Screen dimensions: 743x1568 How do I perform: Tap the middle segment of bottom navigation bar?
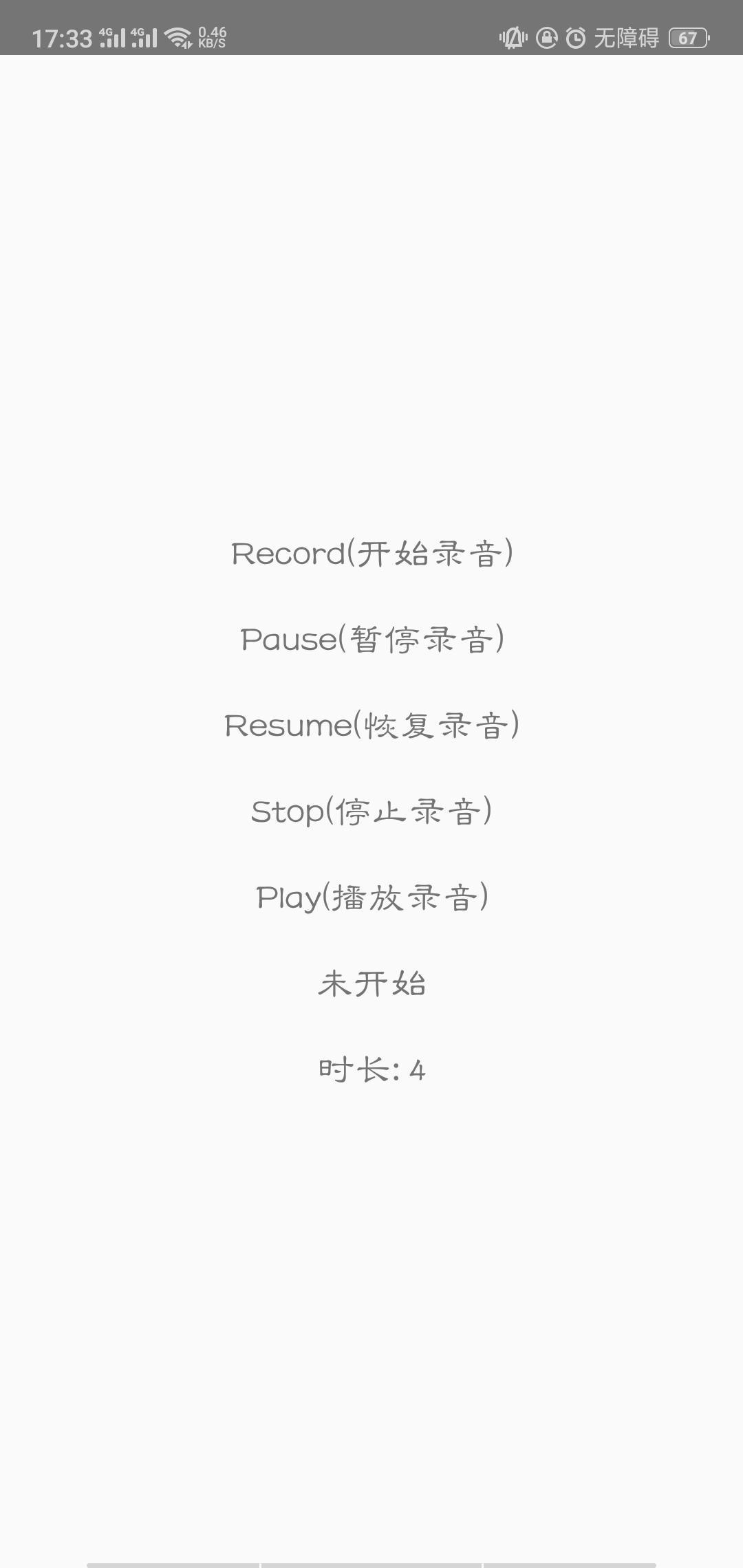(371, 1561)
